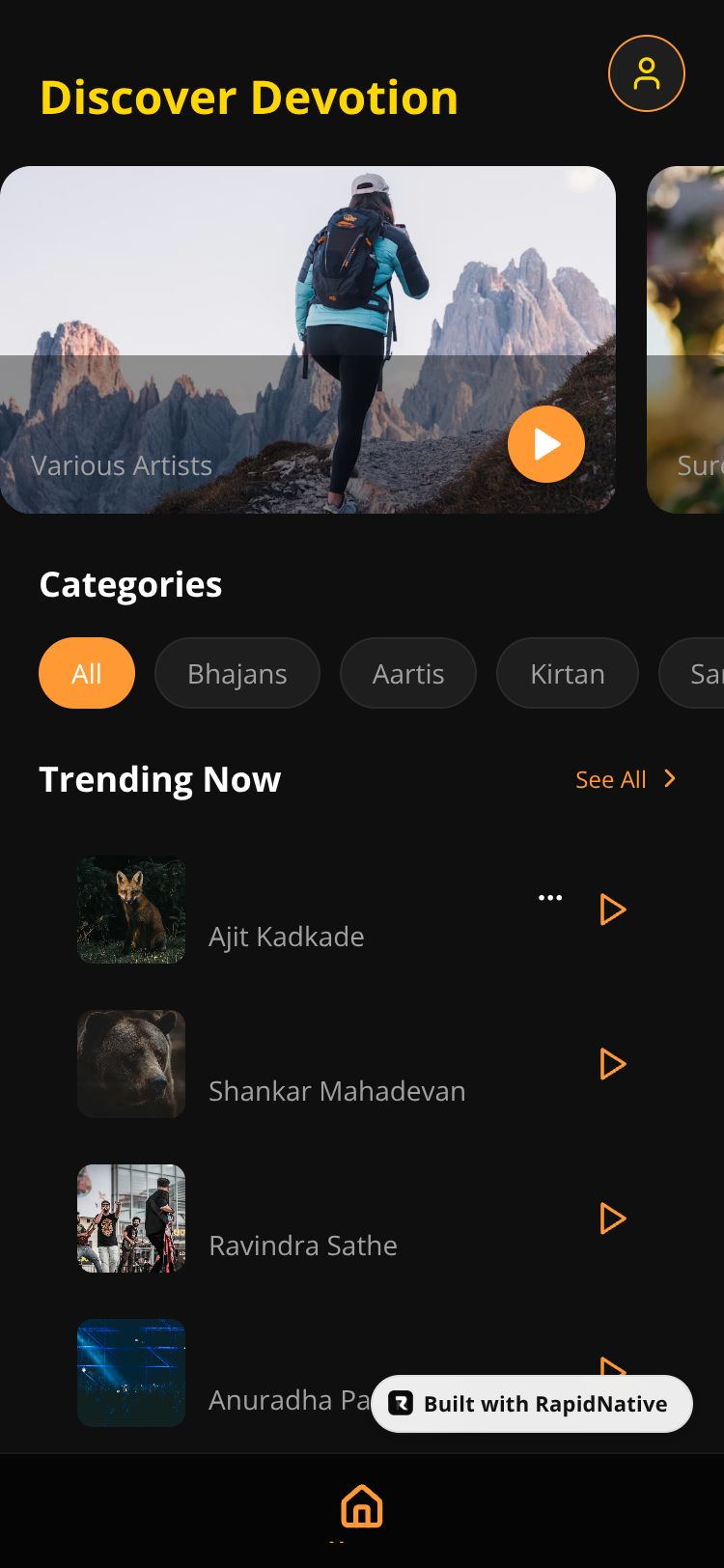This screenshot has width=724, height=1568.
Task: Open the user profile icon
Action: pos(646,73)
